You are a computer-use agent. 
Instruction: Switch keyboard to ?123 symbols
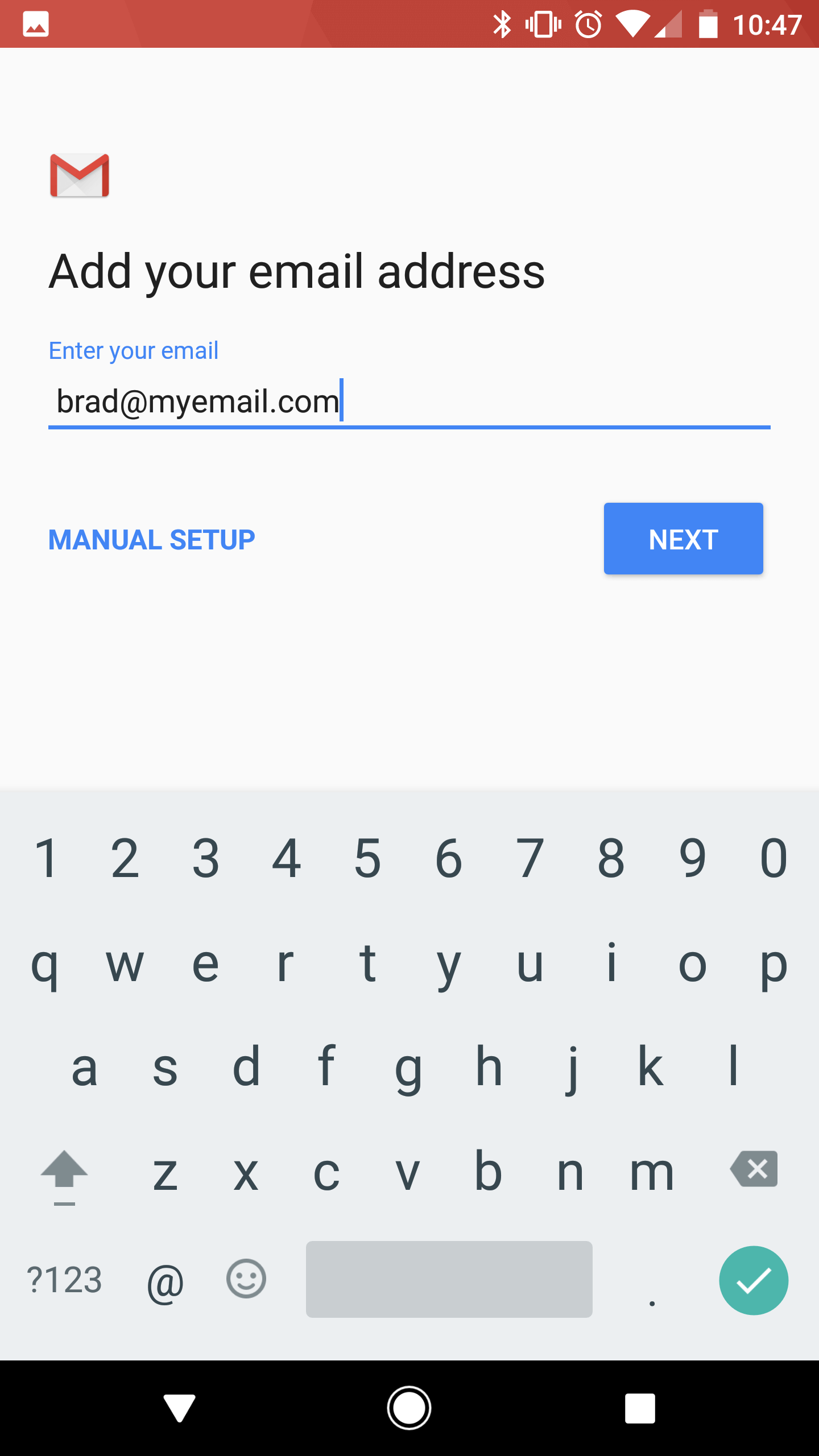click(x=64, y=1280)
